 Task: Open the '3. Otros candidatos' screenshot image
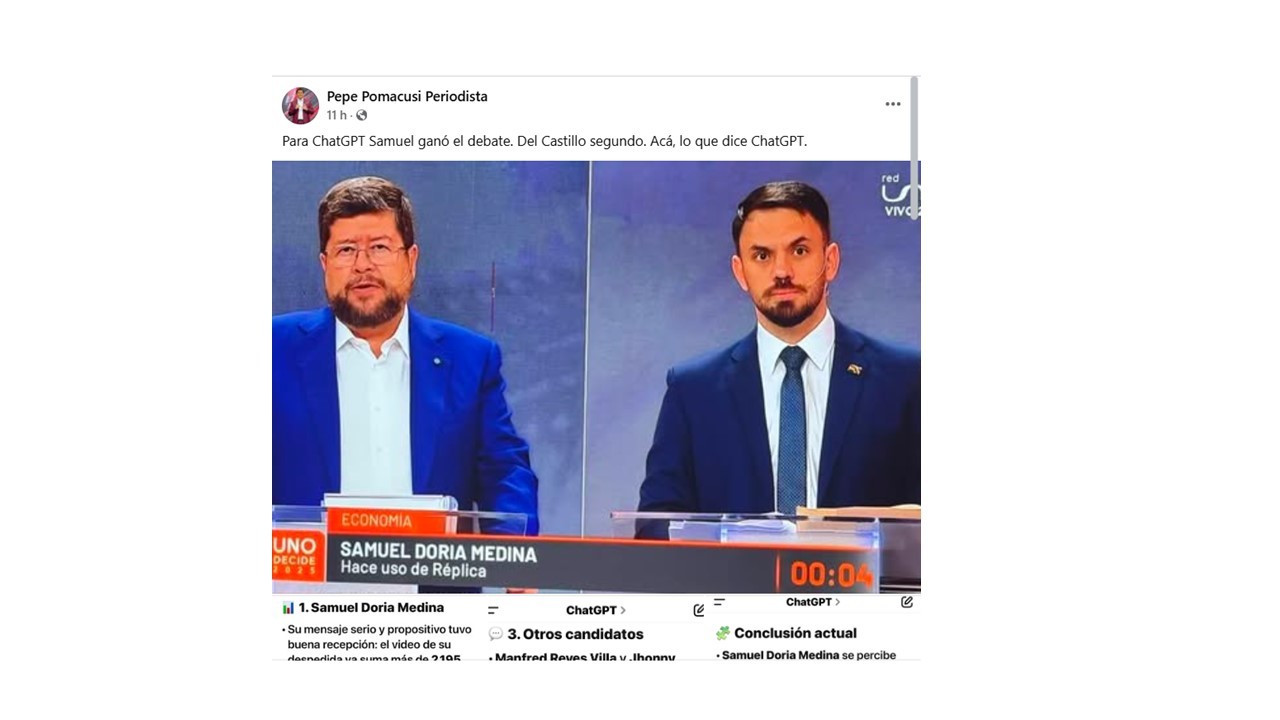click(597, 632)
